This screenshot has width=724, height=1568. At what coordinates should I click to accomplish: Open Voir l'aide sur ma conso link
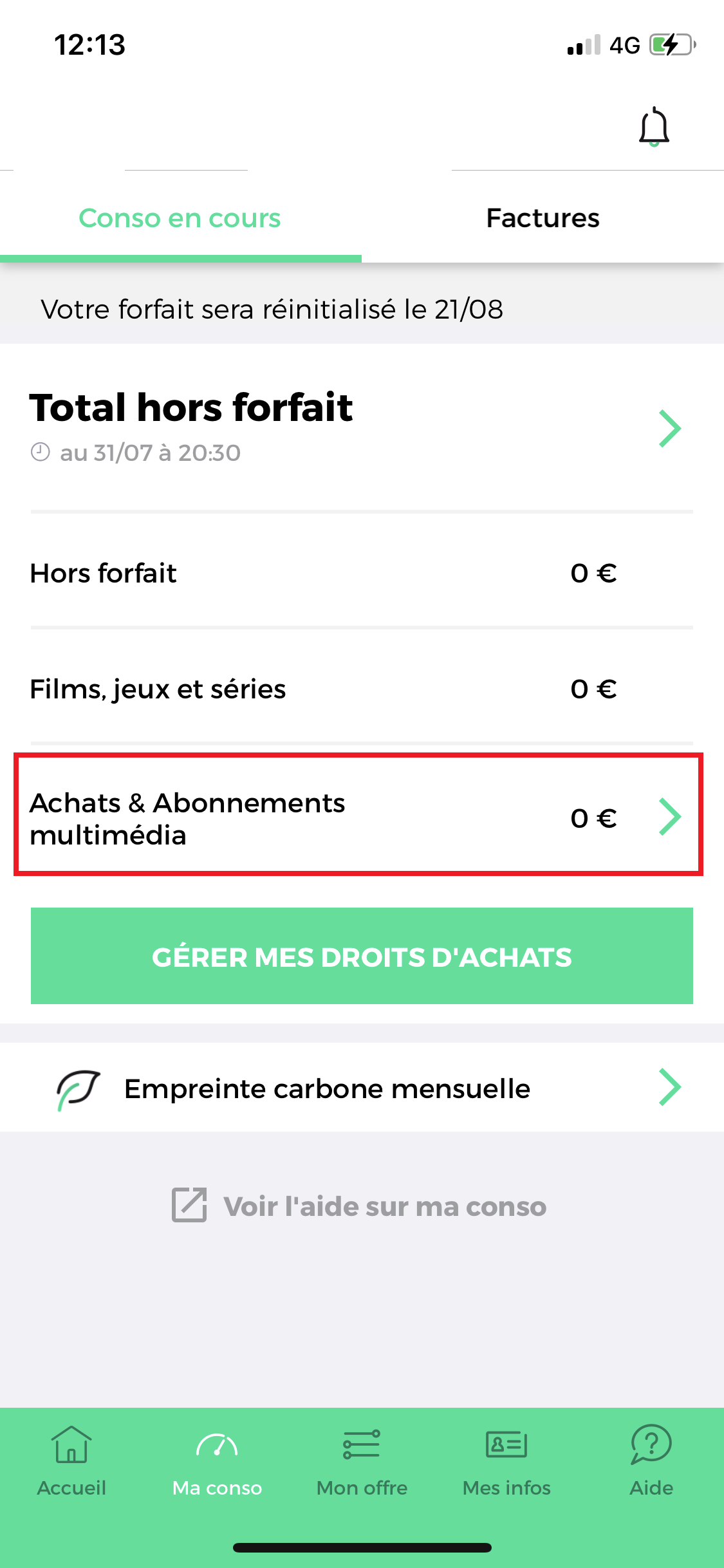point(360,1206)
